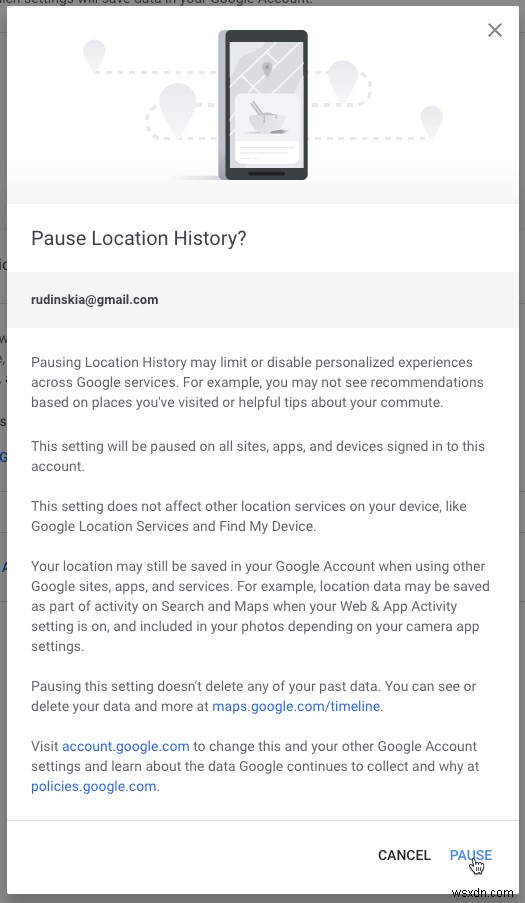Viewport: 525px width, 903px height.
Task: Open the maps.google.com/timeline link
Action: [x=296, y=706]
